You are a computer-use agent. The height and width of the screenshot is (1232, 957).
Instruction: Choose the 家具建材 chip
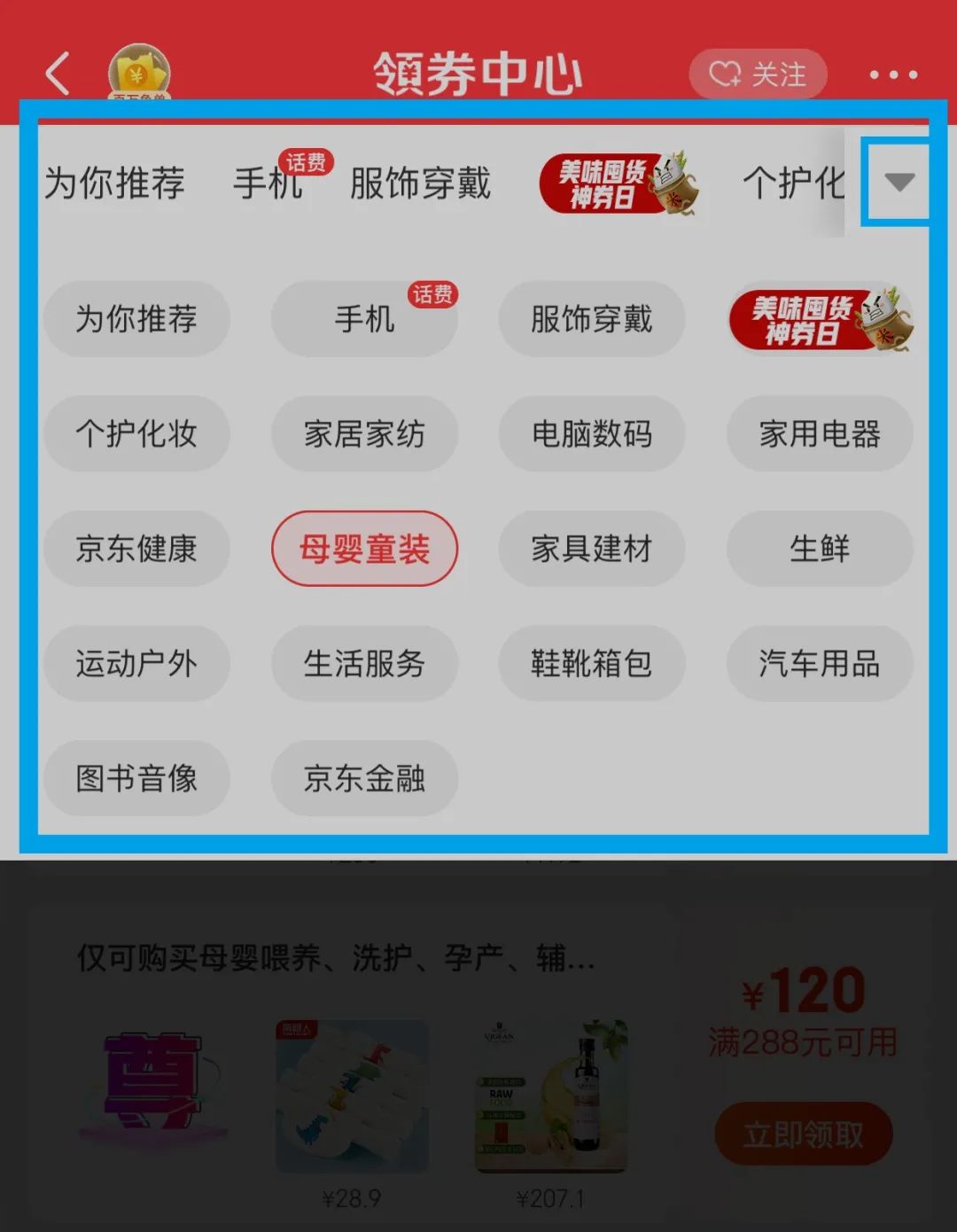pyautogui.click(x=592, y=549)
